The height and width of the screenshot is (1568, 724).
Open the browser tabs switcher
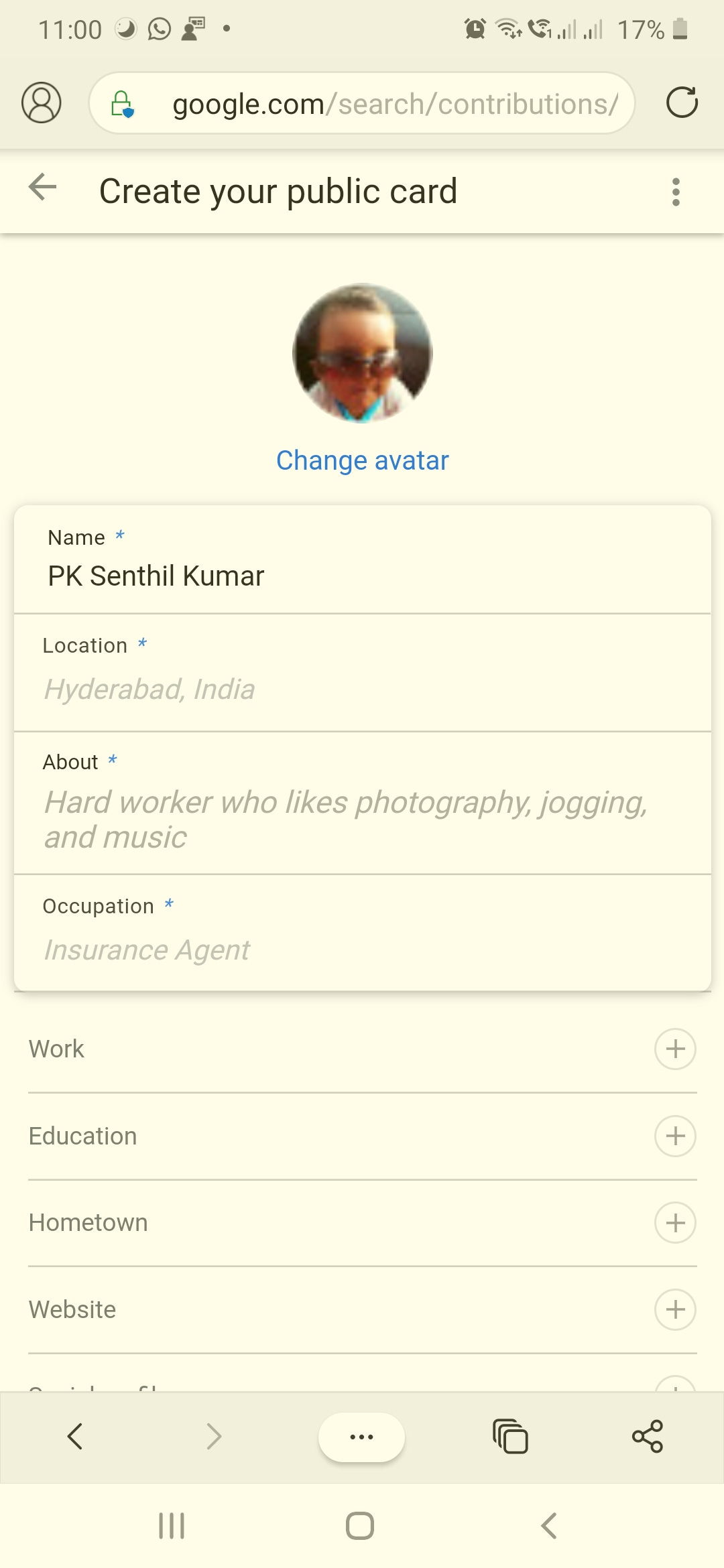point(510,1437)
